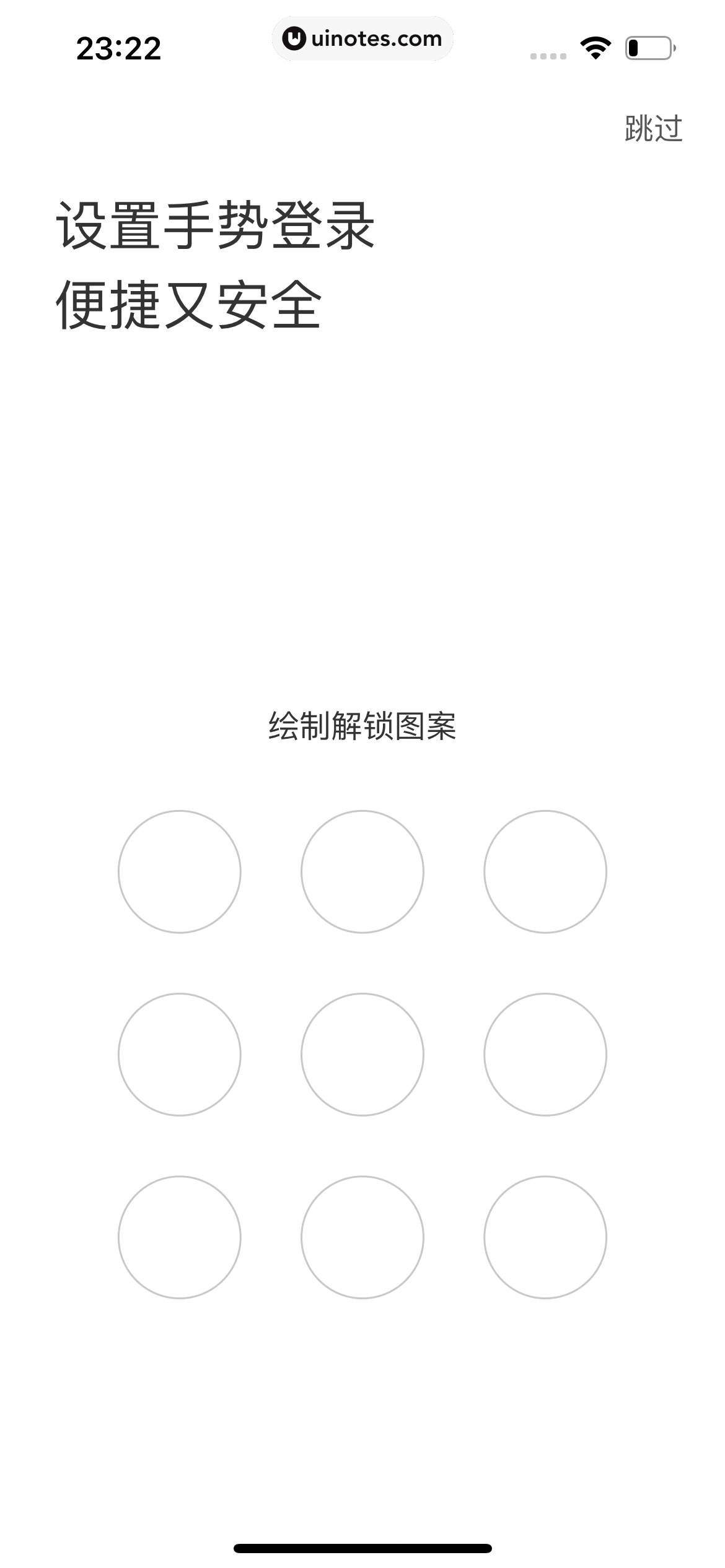This screenshot has height=1568, width=725.
Task: Tap 跳过 to skip gesture setup
Action: (x=653, y=129)
